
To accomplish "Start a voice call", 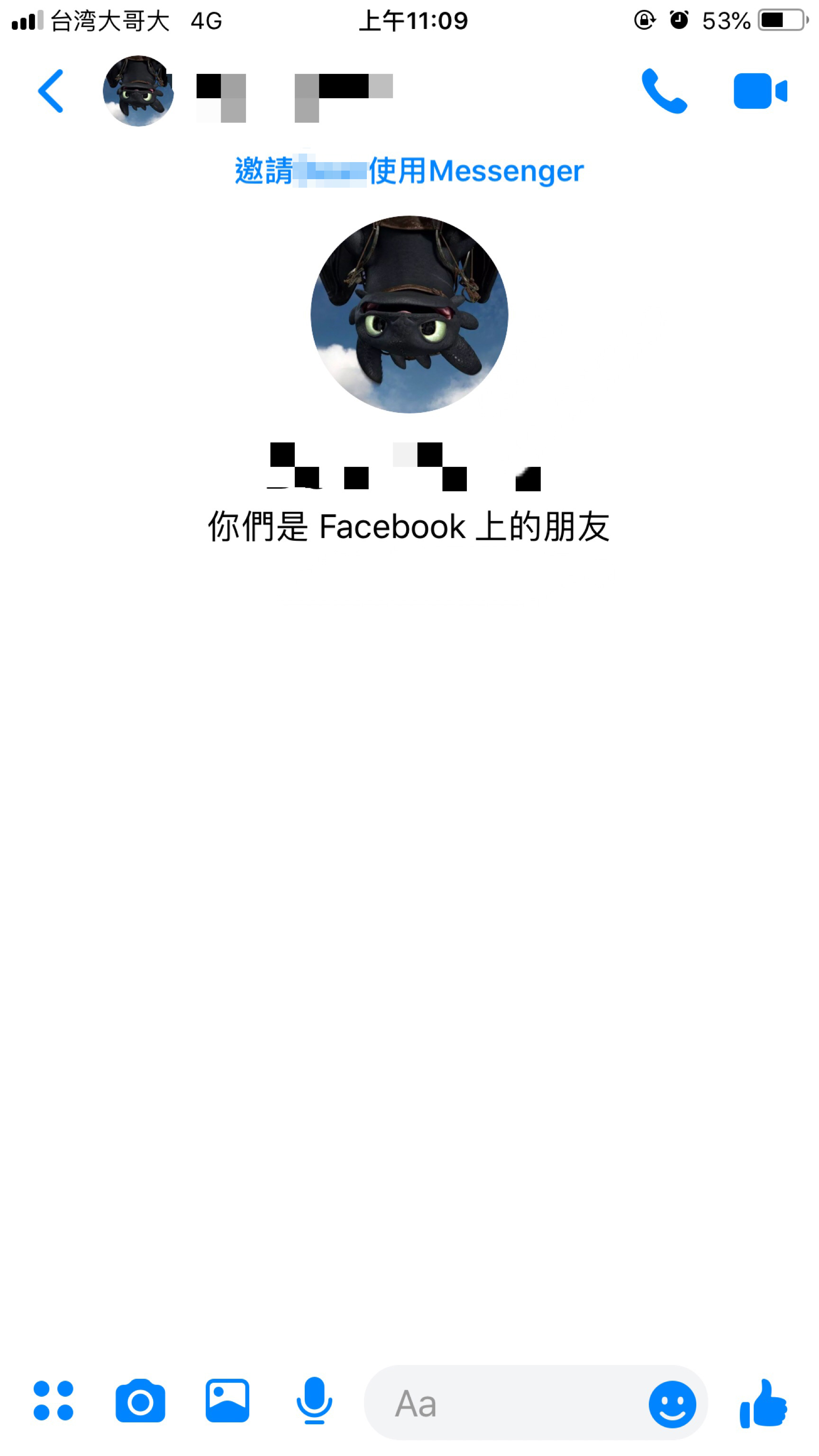I will click(x=664, y=91).
